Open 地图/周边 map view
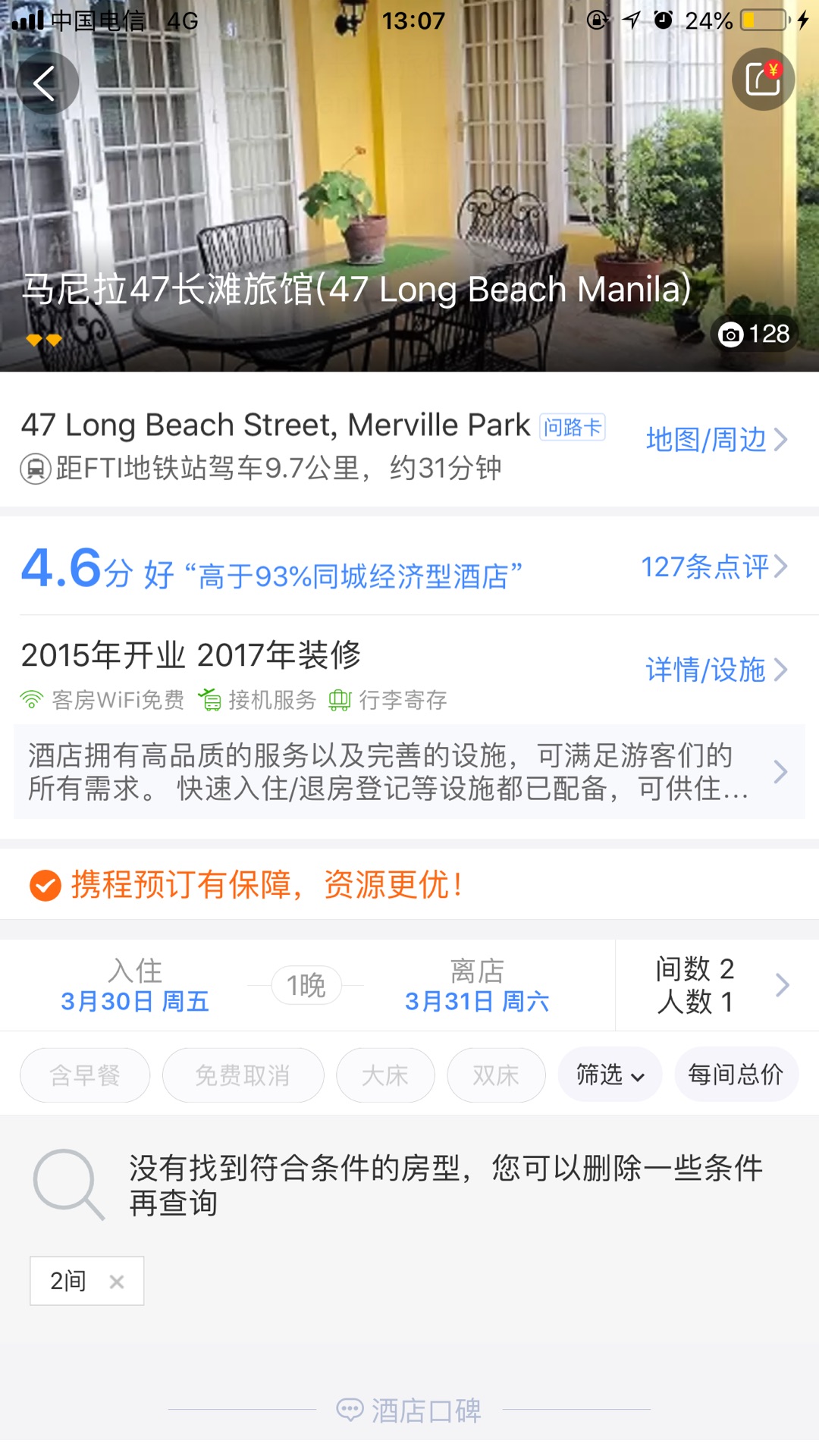819x1456 pixels. click(716, 440)
